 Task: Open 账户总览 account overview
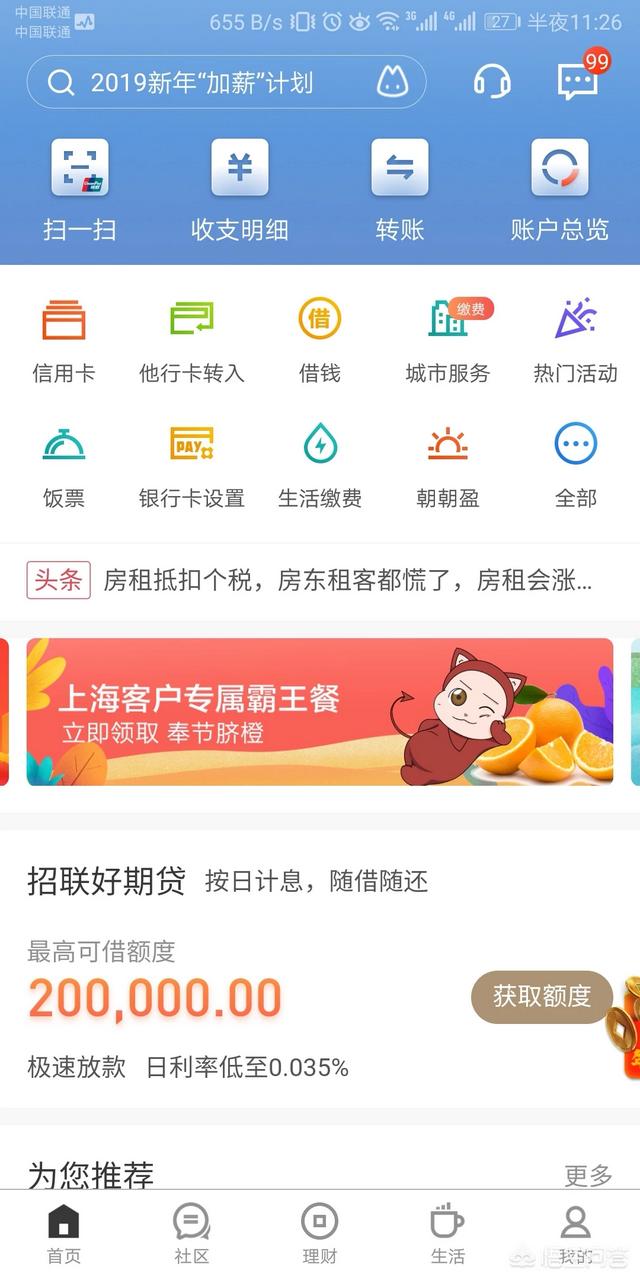click(560, 190)
